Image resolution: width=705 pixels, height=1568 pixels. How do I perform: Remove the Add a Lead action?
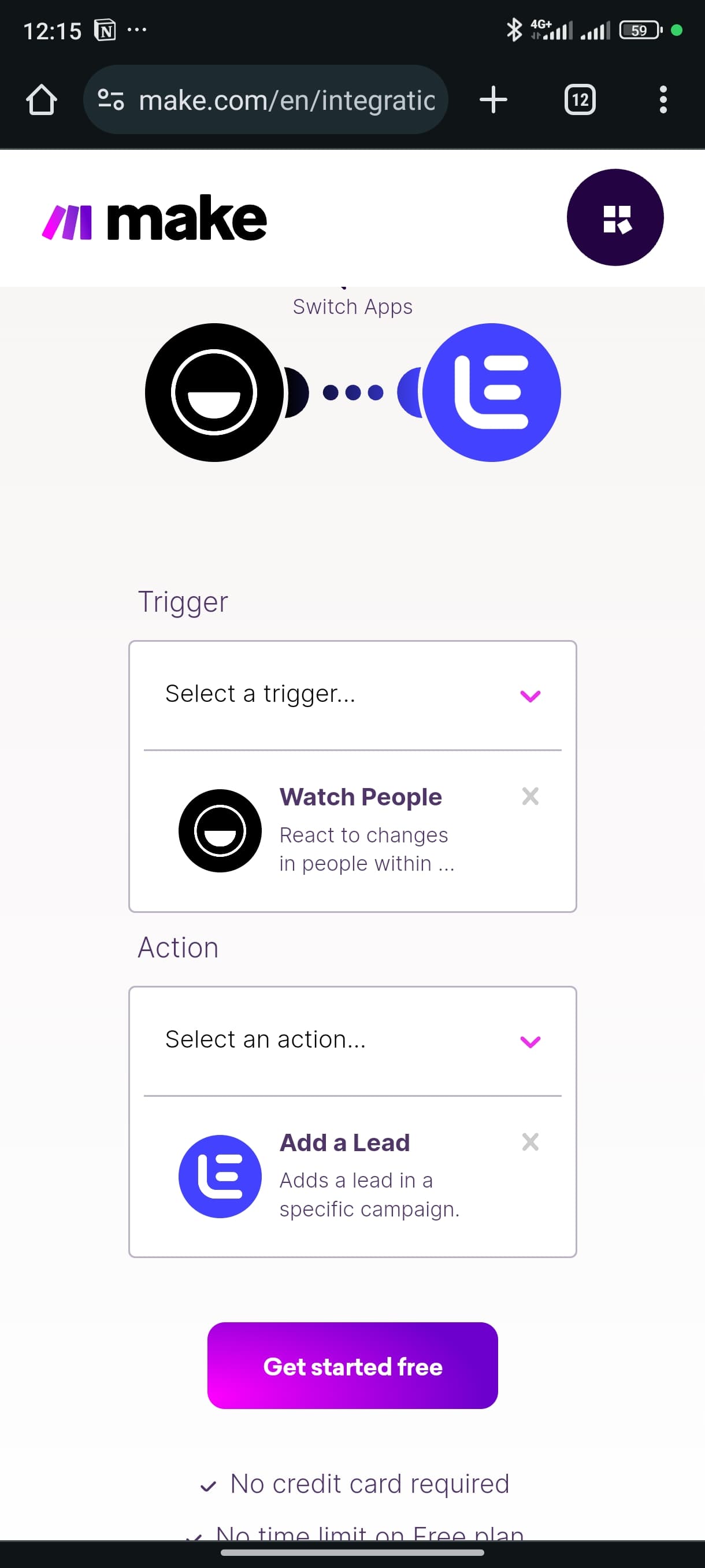[530, 1141]
